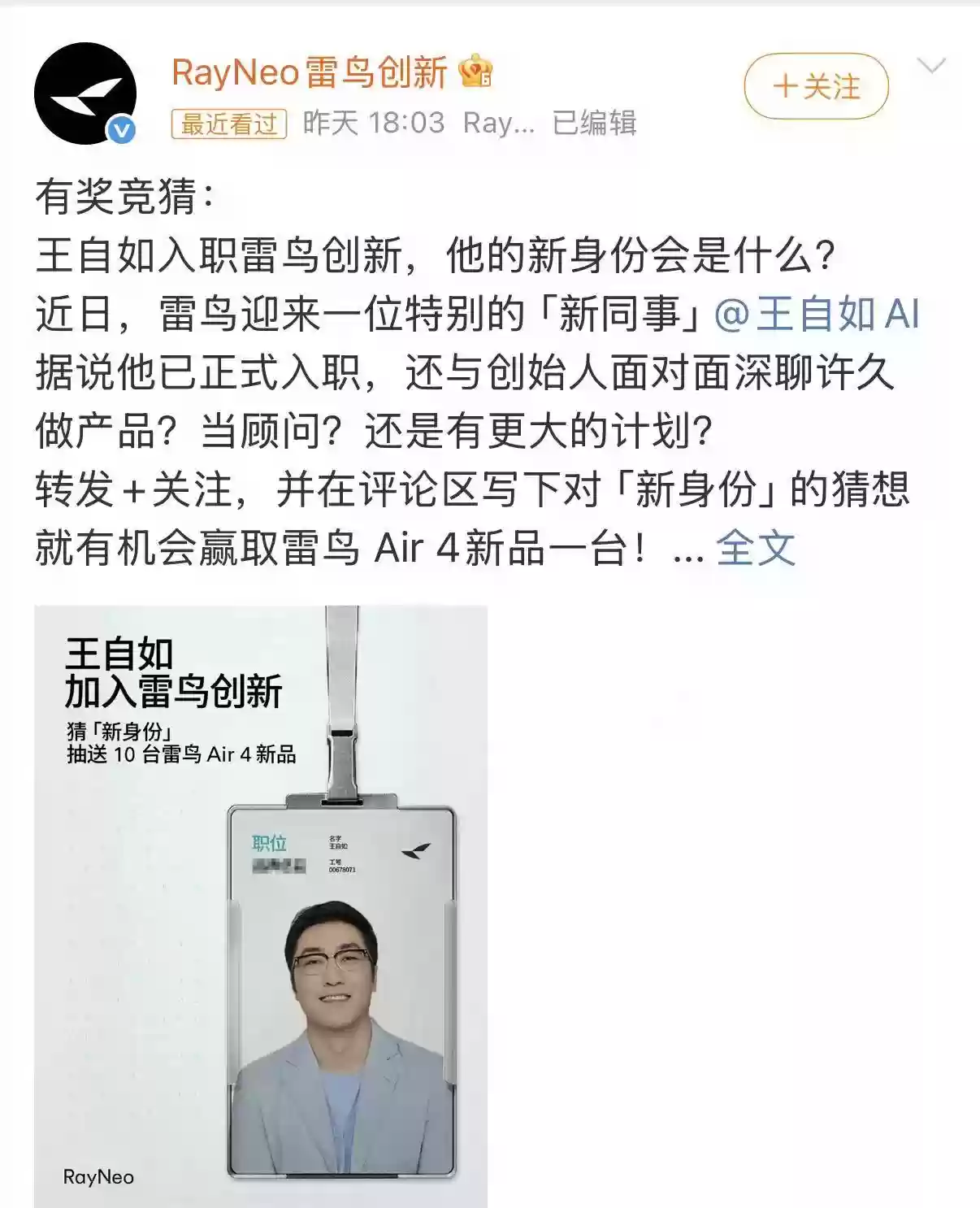Open RayNeo雷鸟创新 profile avatar
The height and width of the screenshot is (1208, 980).
tap(85, 93)
